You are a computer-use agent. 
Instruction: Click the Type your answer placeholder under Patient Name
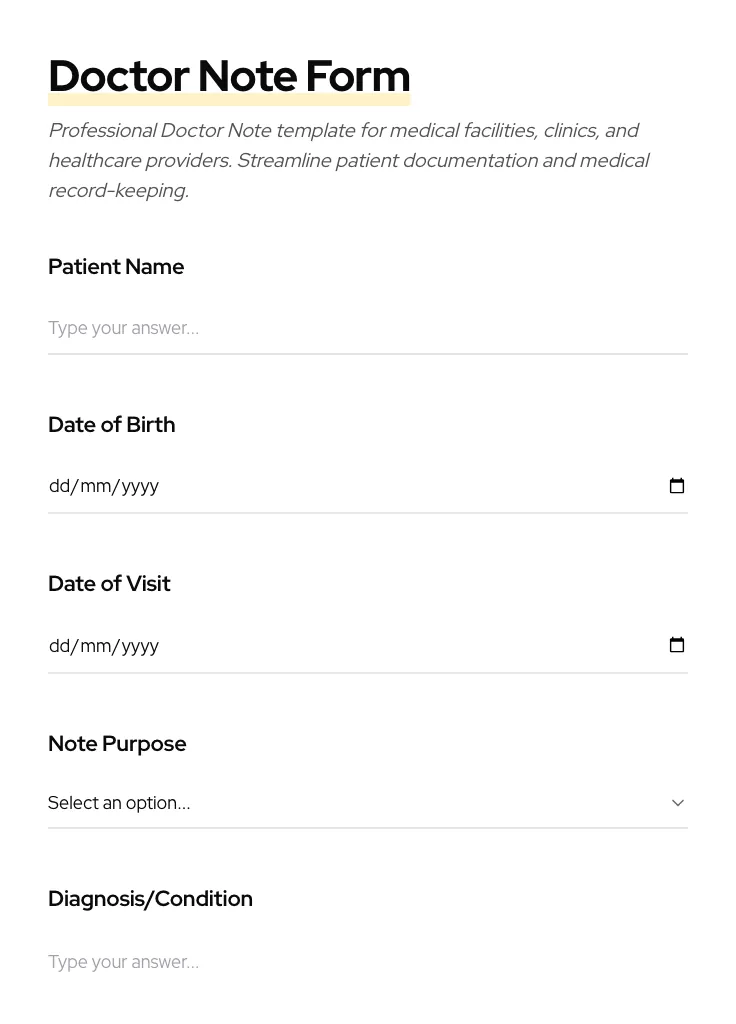point(123,328)
